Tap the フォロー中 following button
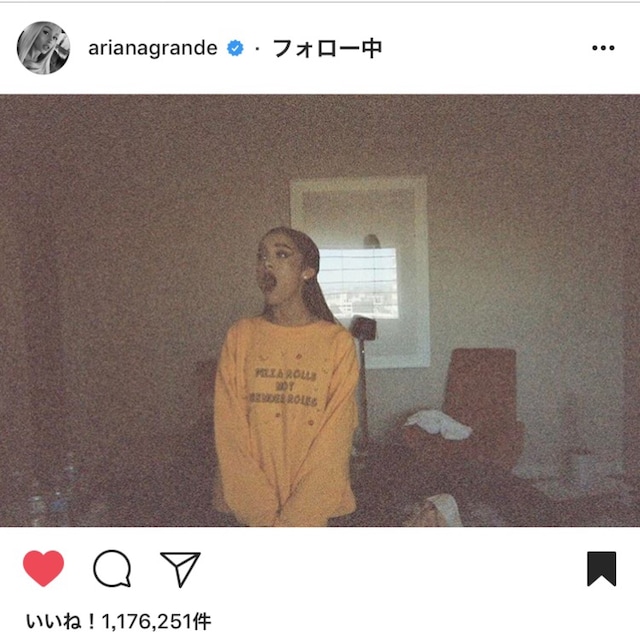 (x=327, y=48)
